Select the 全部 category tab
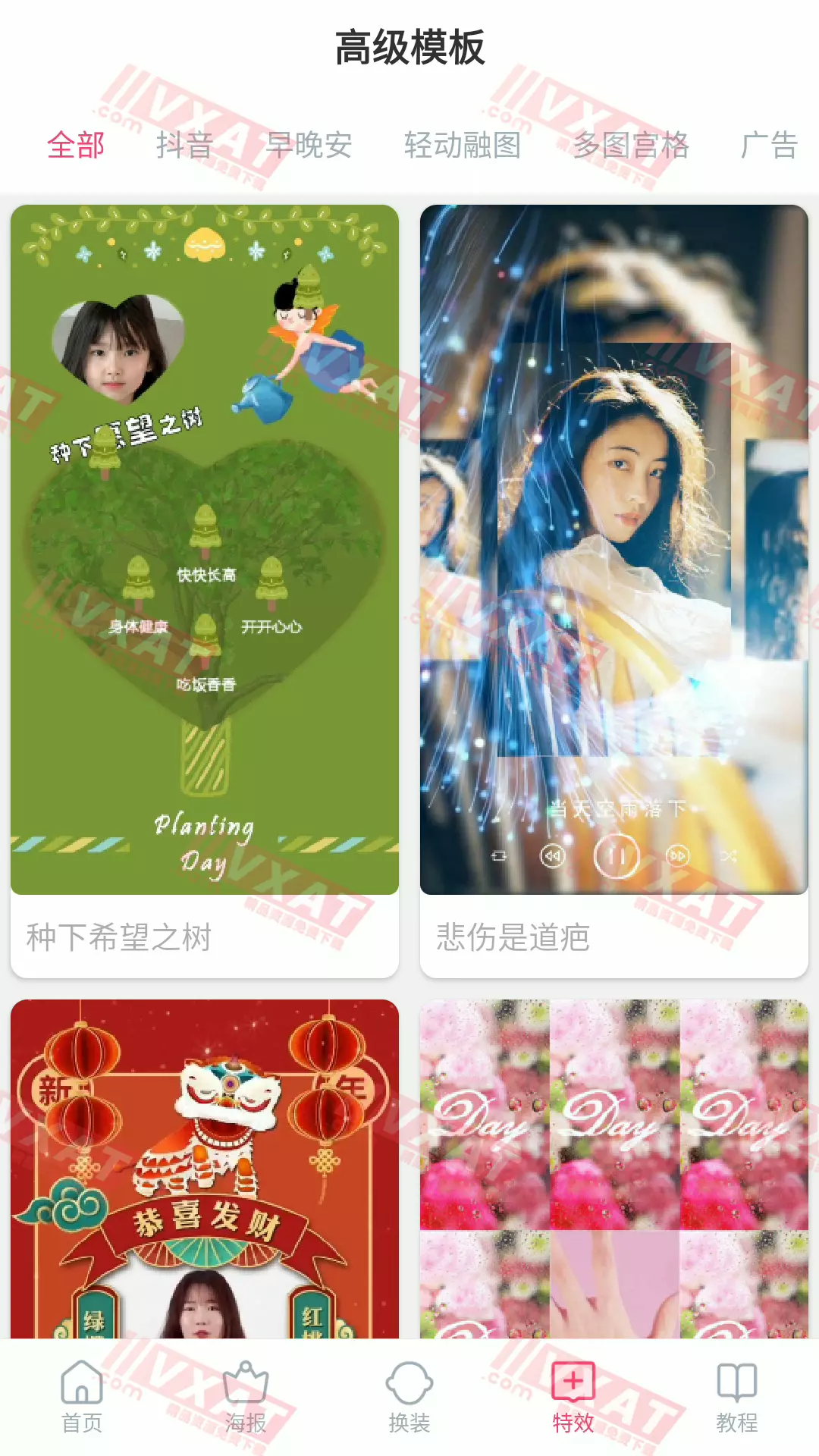 pyautogui.click(x=76, y=145)
